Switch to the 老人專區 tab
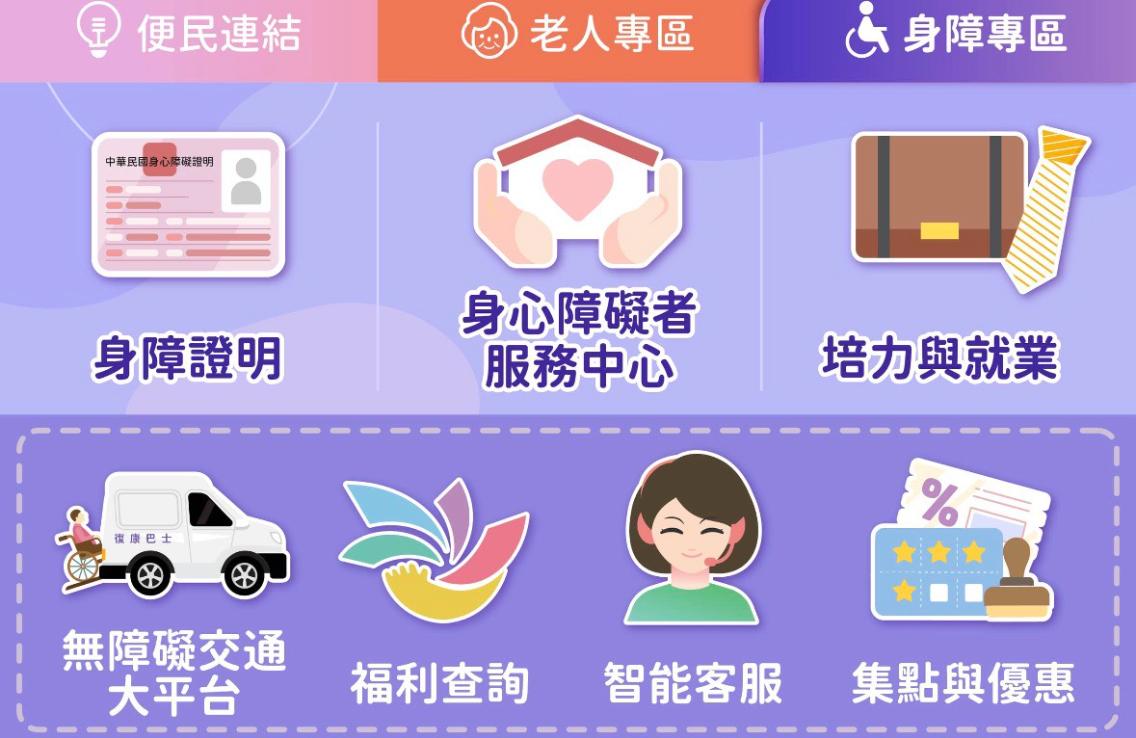The image size is (1136, 738). tap(569, 37)
